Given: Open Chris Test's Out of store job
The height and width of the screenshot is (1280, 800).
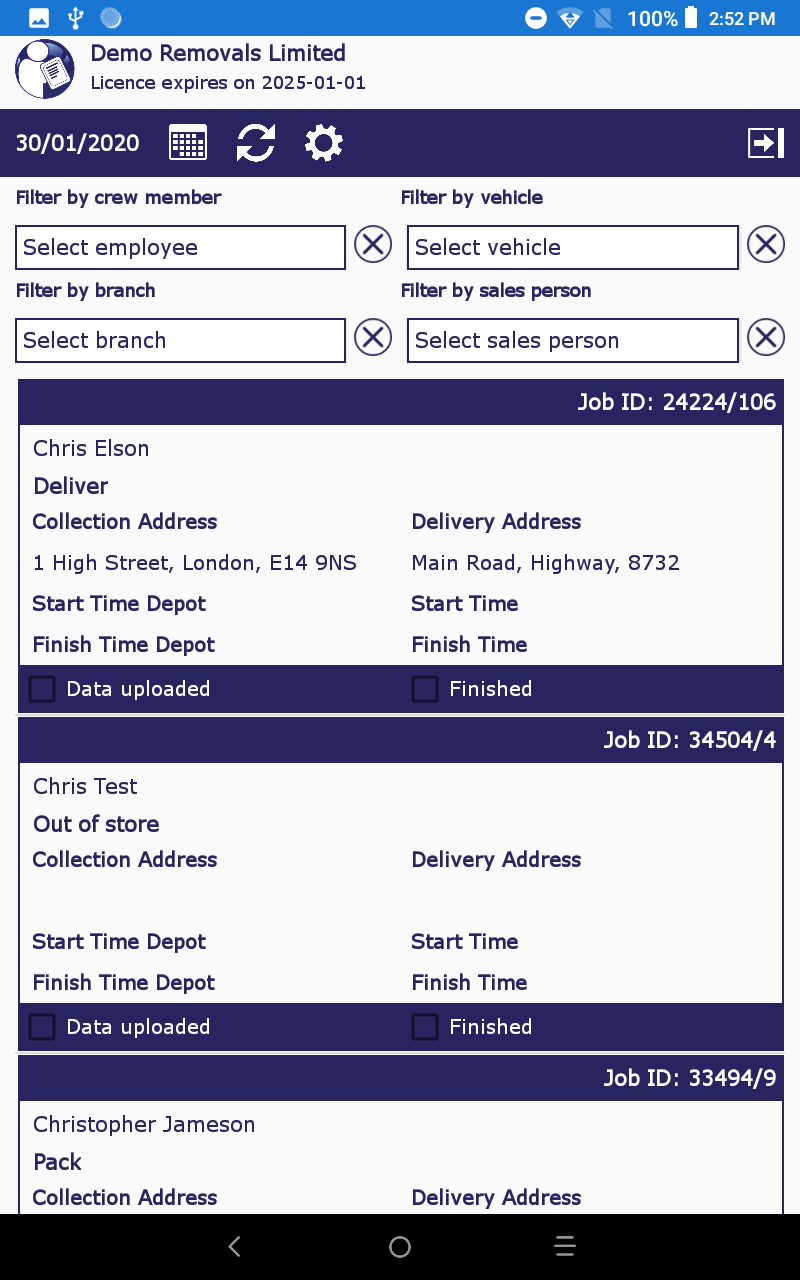Looking at the screenshot, I should tap(401, 884).
